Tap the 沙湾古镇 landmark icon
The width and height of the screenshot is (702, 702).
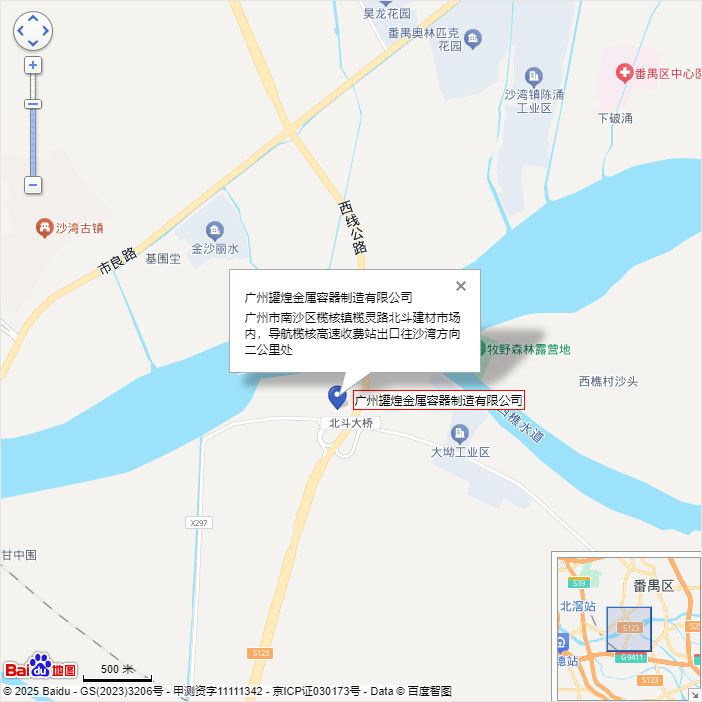pos(44,227)
